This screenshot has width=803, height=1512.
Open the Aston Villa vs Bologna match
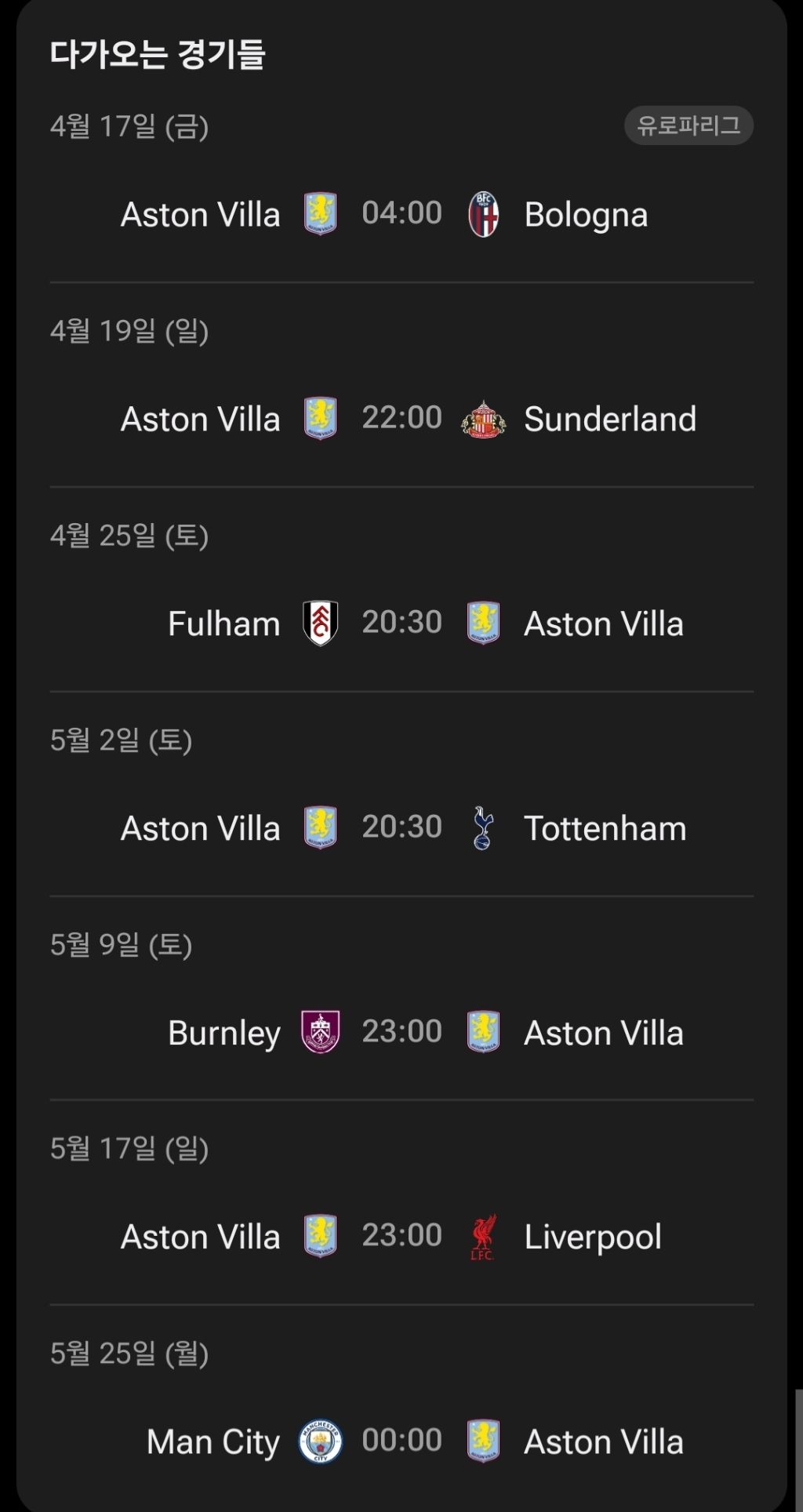(x=401, y=214)
